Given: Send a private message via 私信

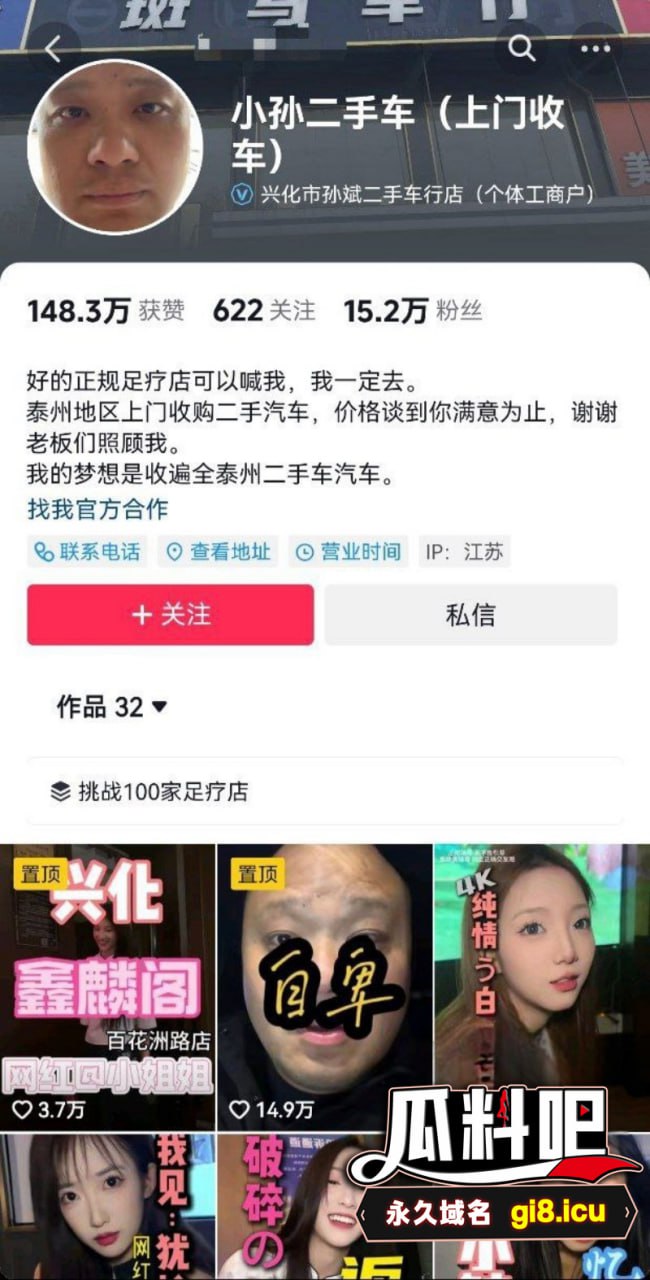Looking at the screenshot, I should click(470, 614).
